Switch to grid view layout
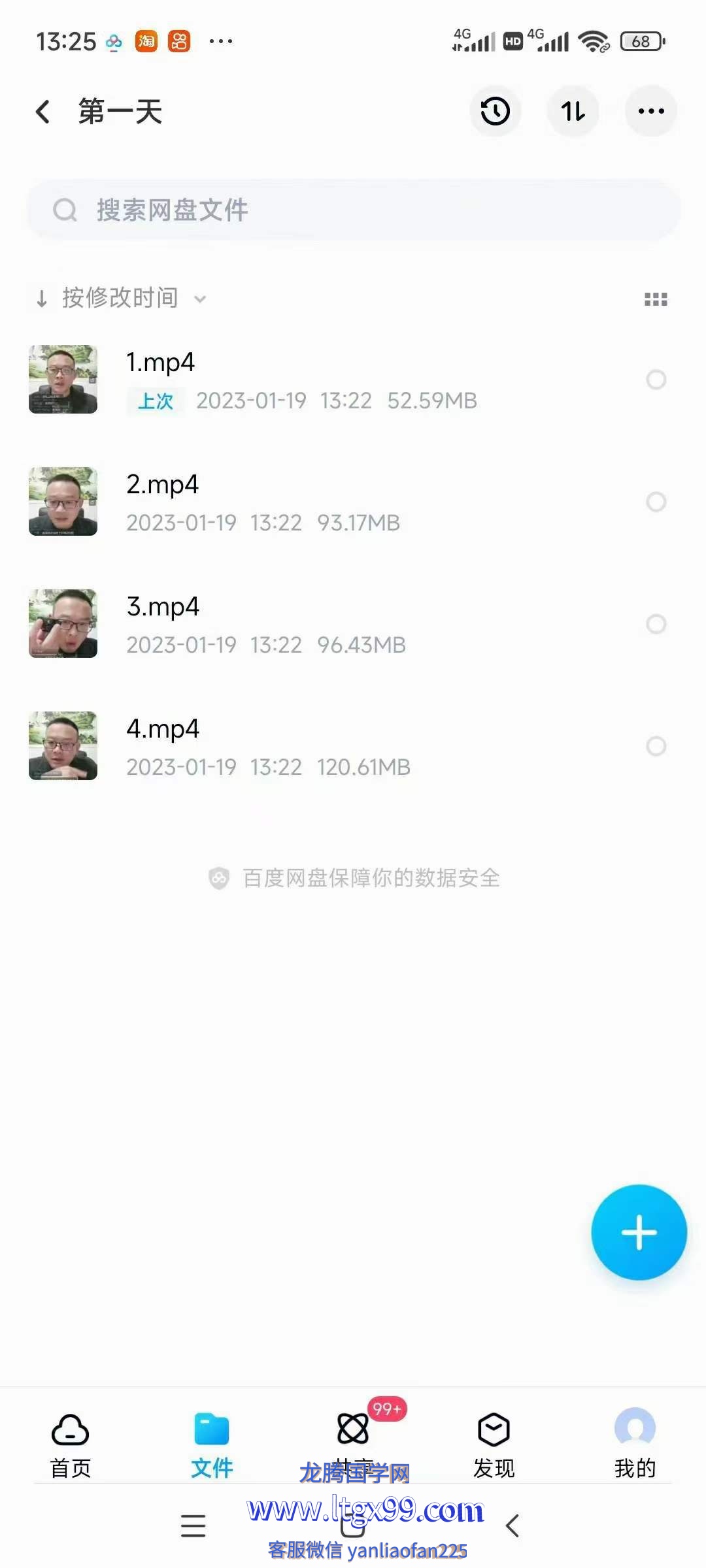The image size is (706, 1568). click(656, 299)
